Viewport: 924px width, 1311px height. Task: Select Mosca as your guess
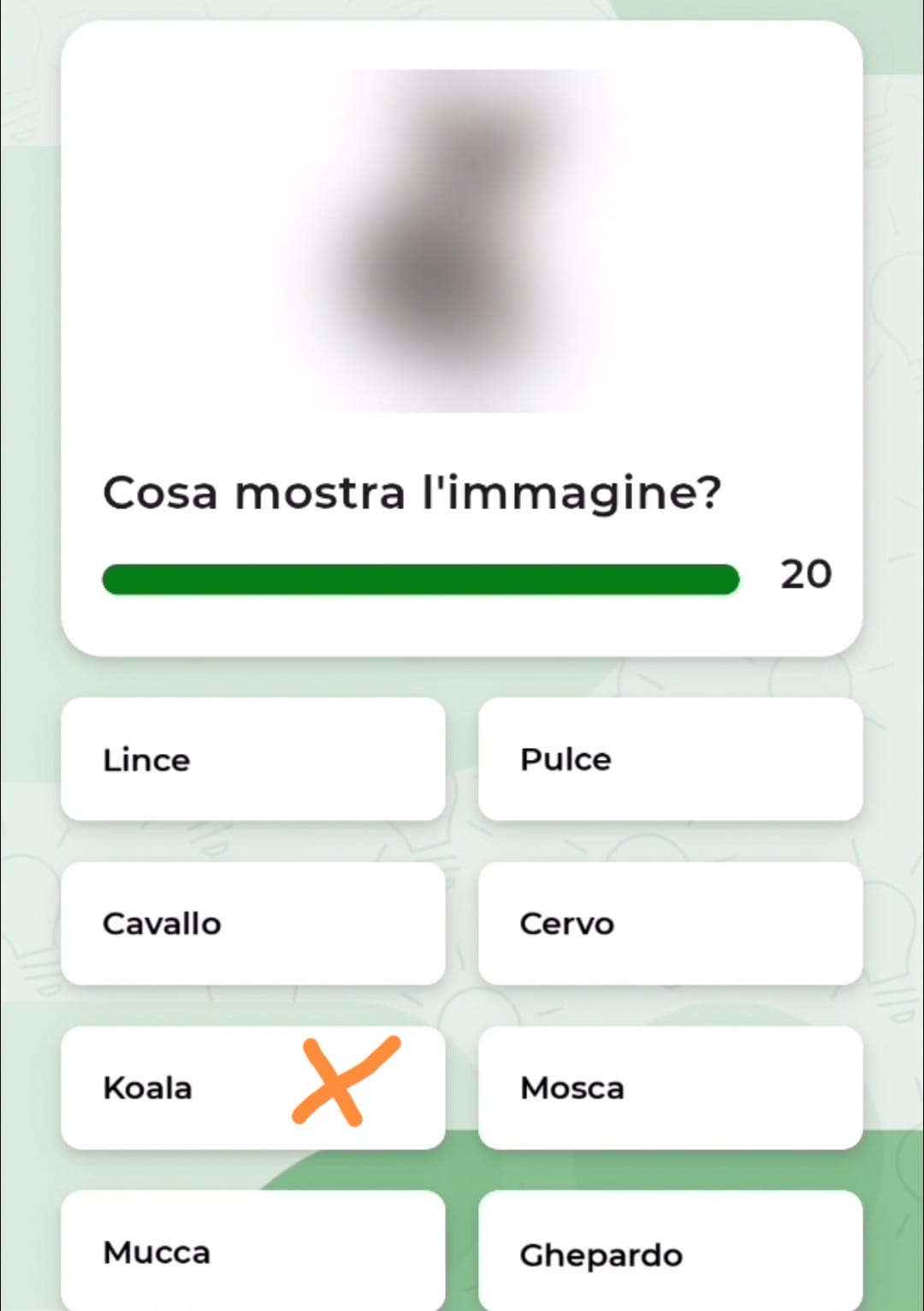tap(670, 1088)
